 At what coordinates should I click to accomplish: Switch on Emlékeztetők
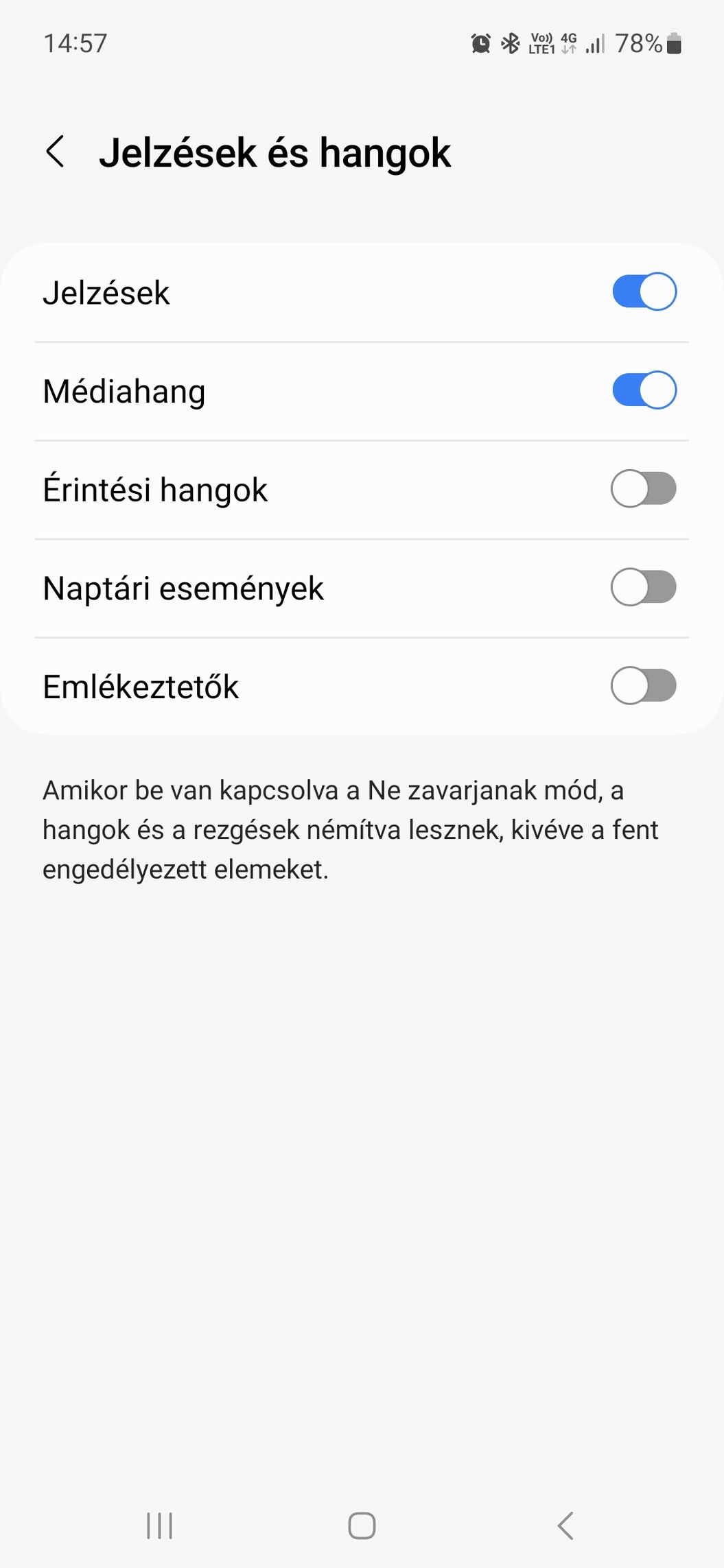(644, 686)
